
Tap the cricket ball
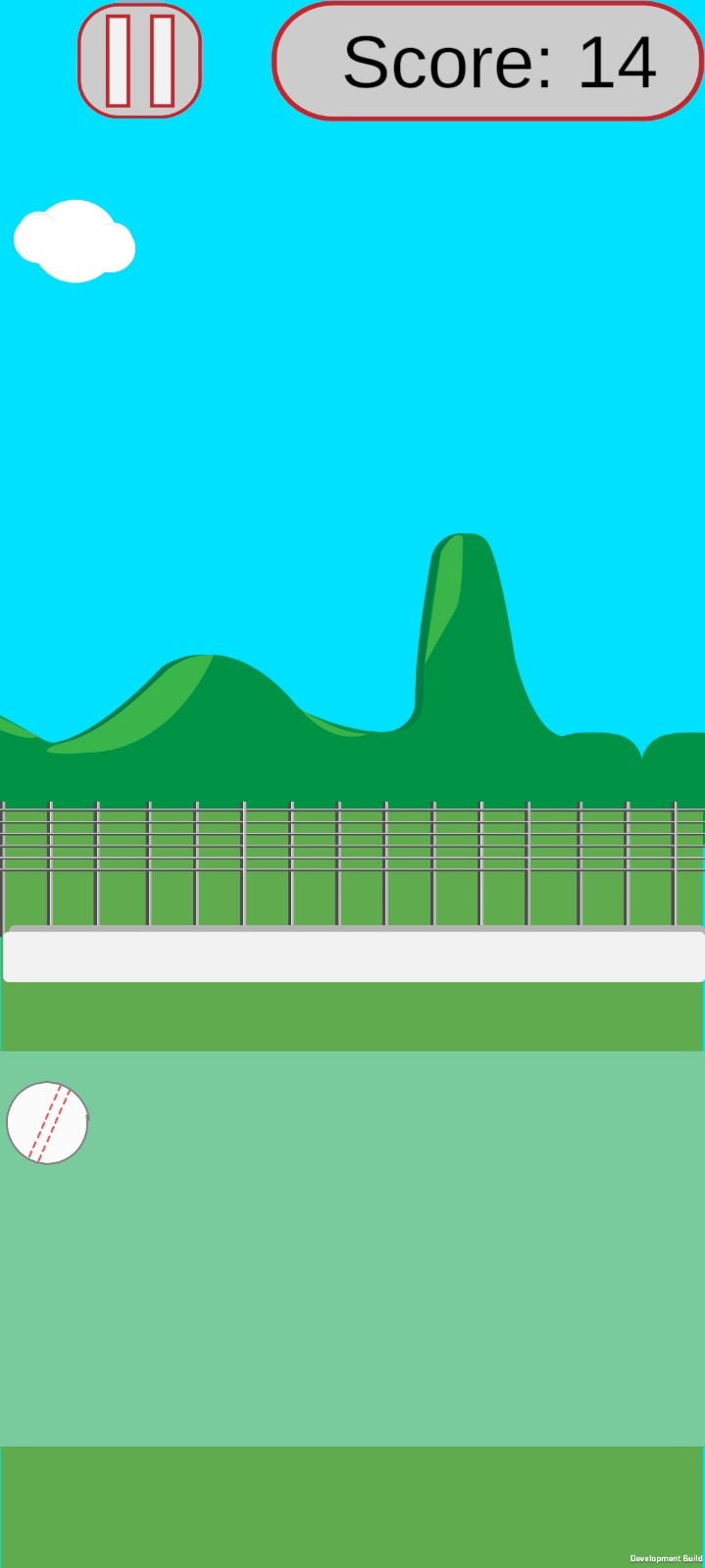pos(47,1123)
